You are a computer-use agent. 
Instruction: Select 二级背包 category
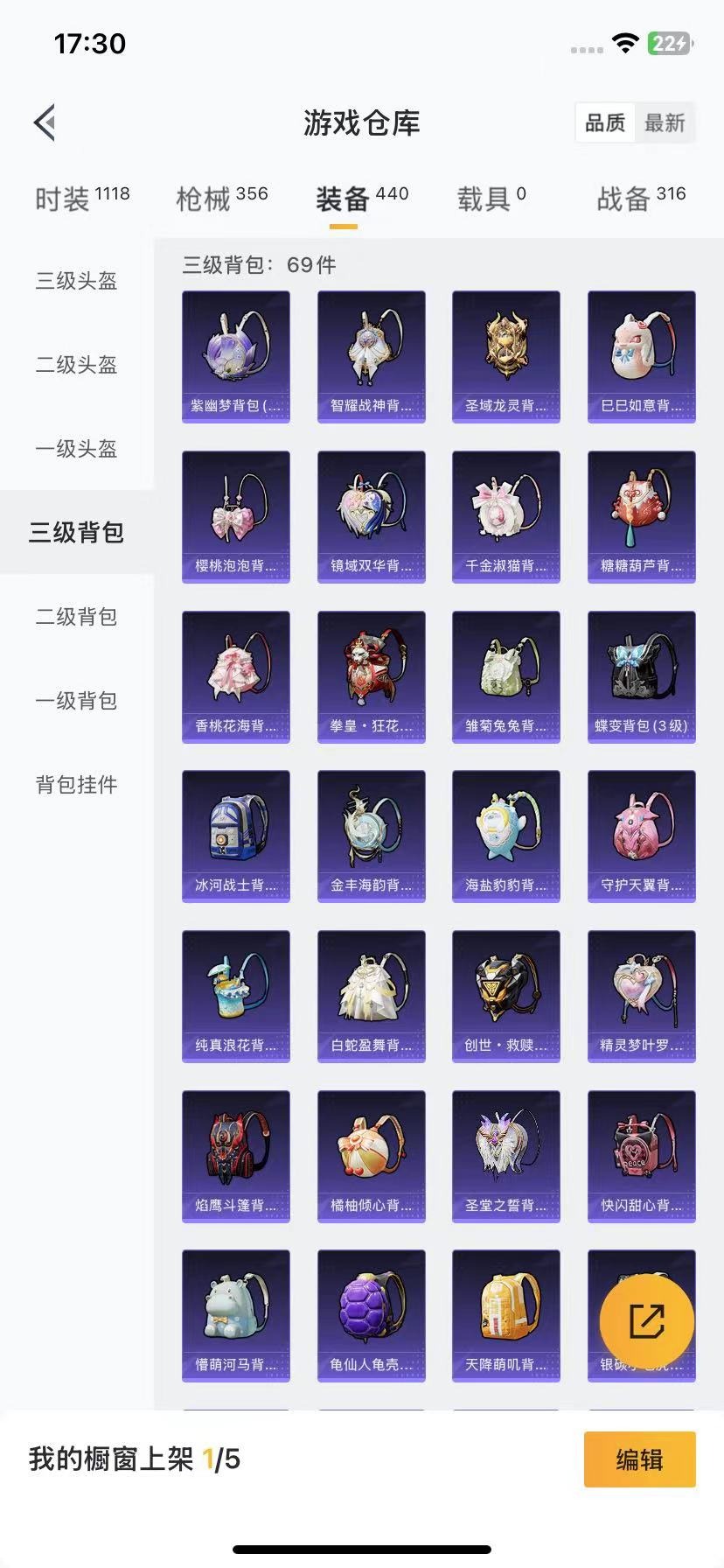[x=76, y=617]
